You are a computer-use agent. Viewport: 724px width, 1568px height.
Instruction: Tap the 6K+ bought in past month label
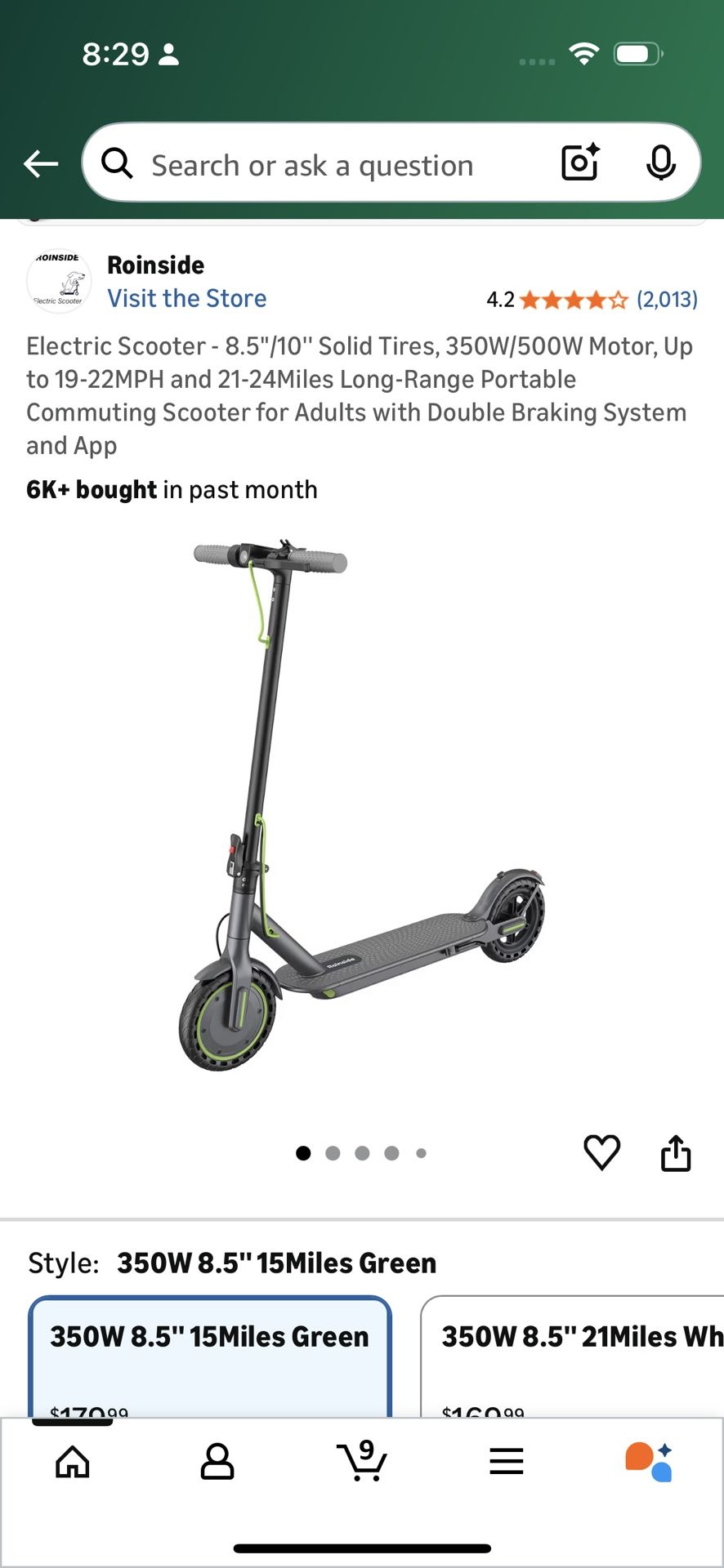coord(172,489)
